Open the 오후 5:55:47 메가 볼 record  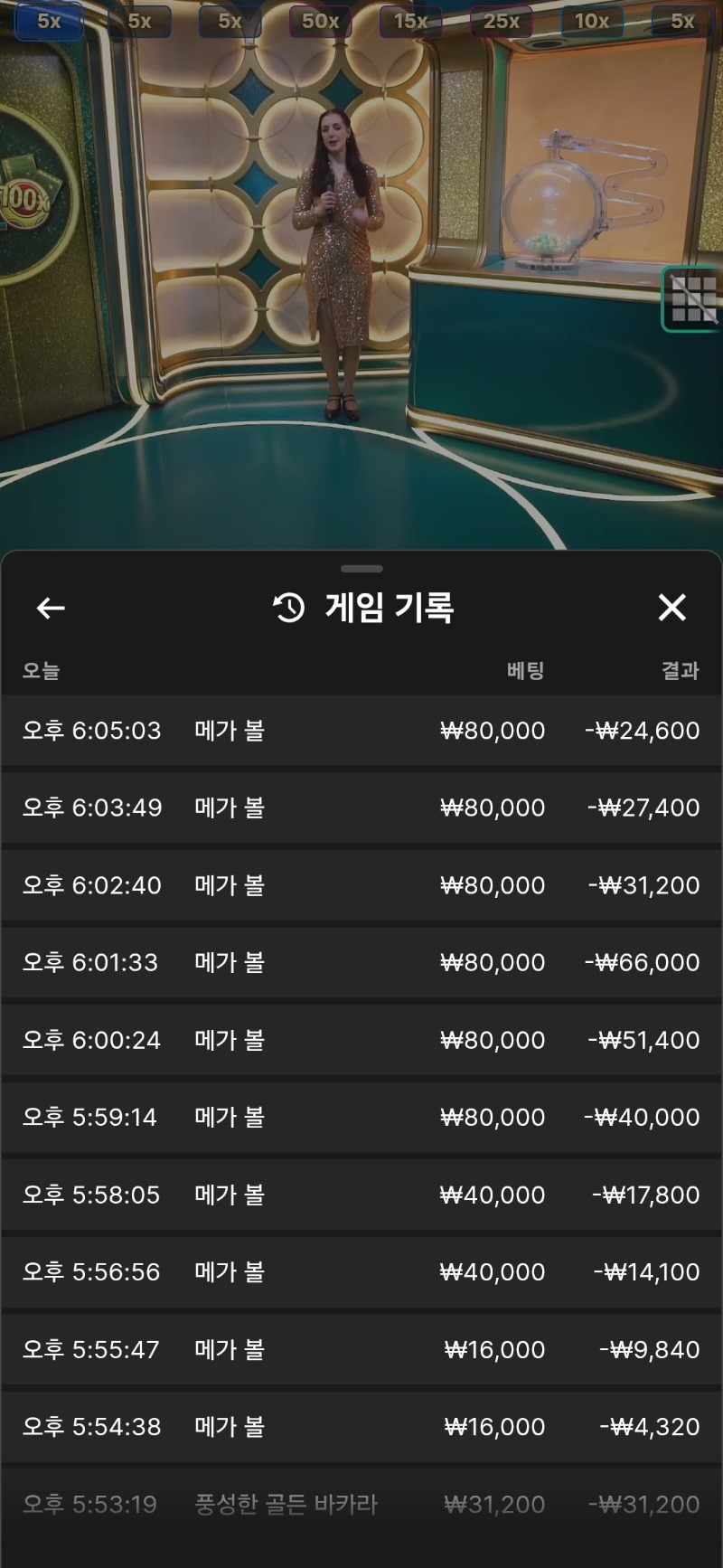[x=361, y=1349]
